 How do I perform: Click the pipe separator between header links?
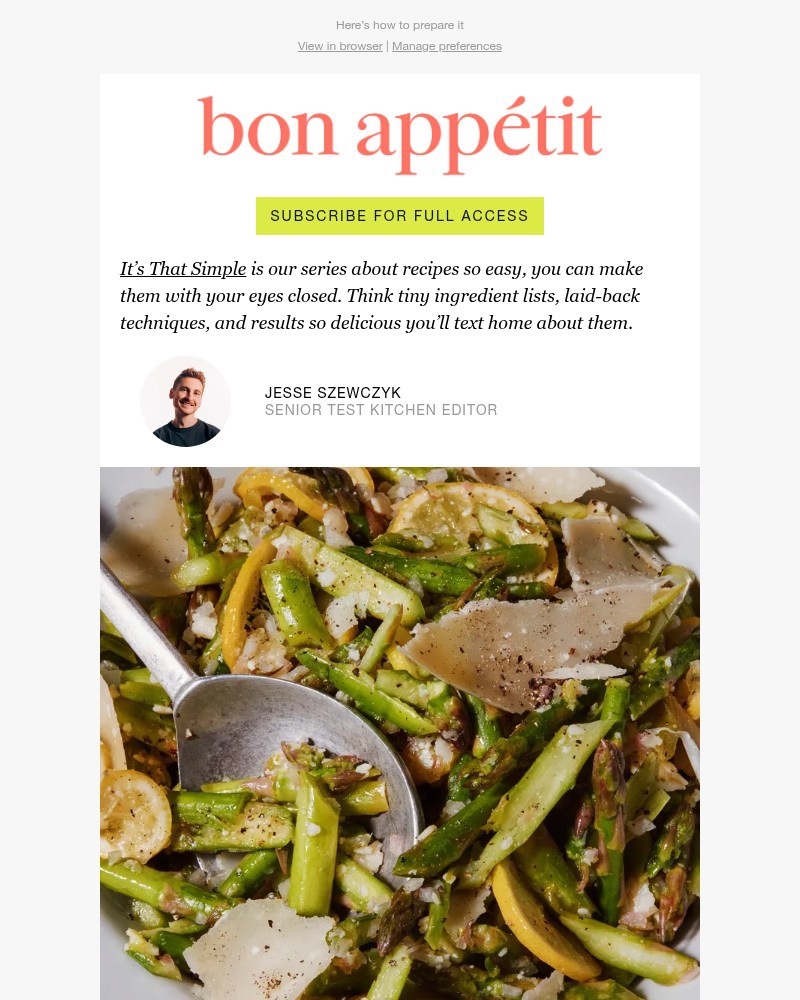point(387,46)
